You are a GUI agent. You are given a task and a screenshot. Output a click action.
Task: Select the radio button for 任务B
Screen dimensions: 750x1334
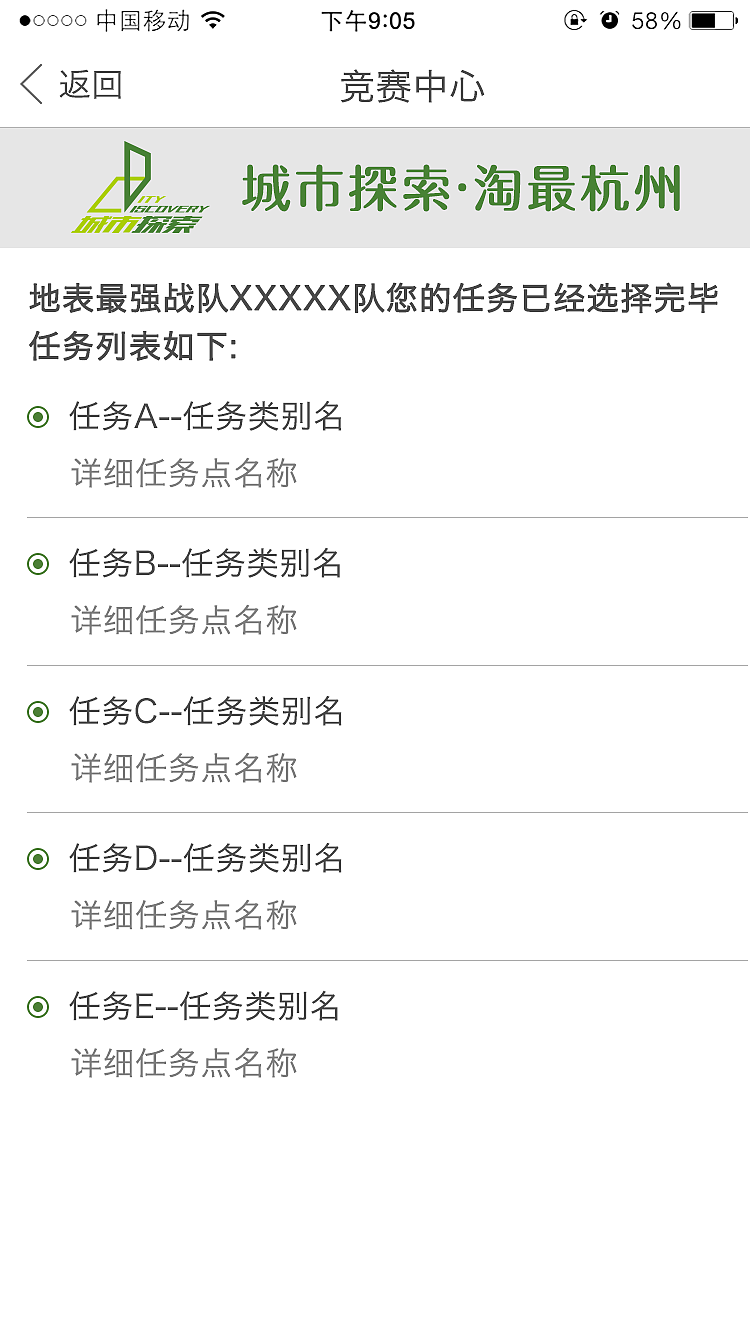[x=38, y=564]
